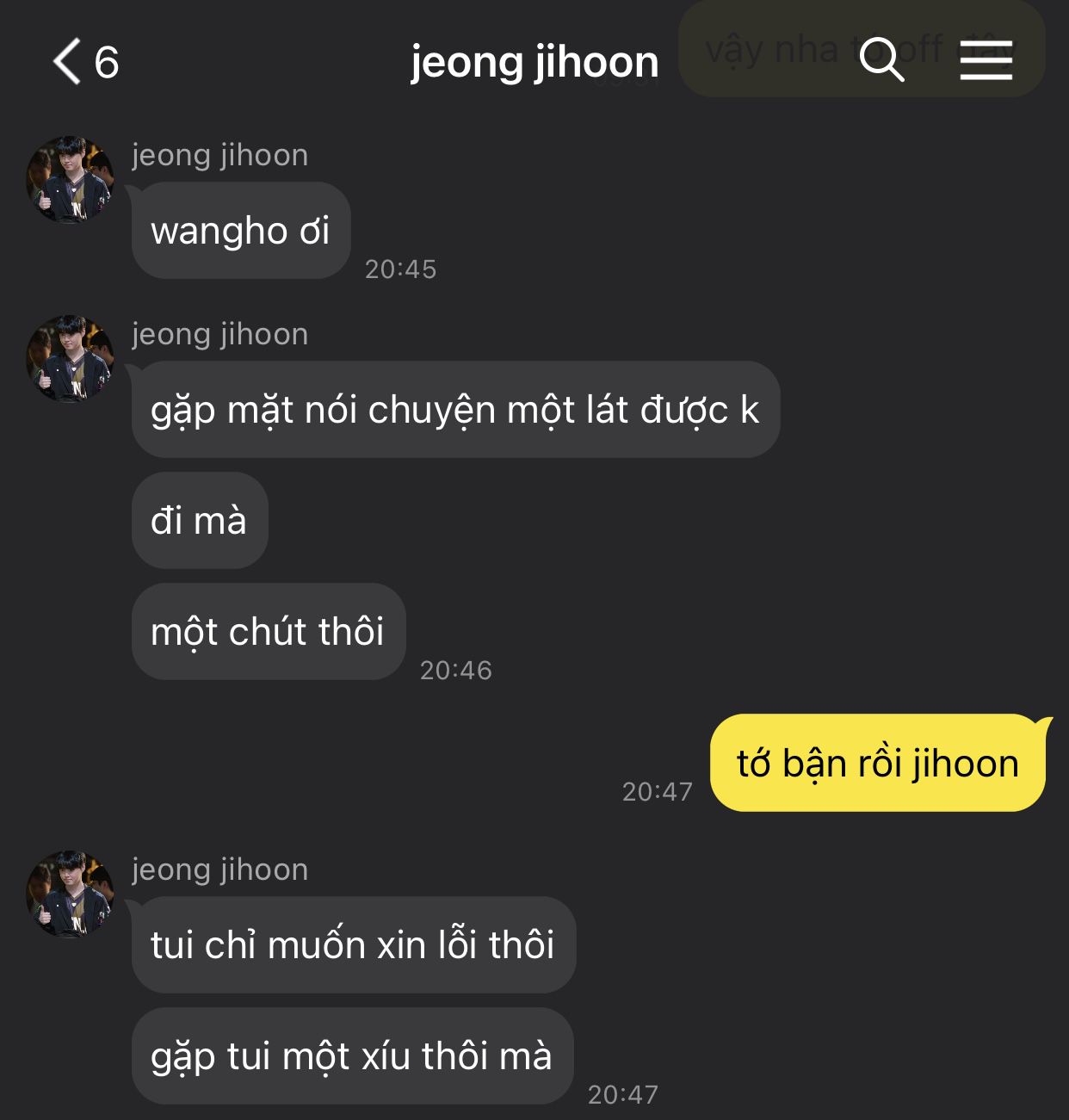This screenshot has height=1120, width=1069.
Task: Search within this conversation
Action: point(881,59)
